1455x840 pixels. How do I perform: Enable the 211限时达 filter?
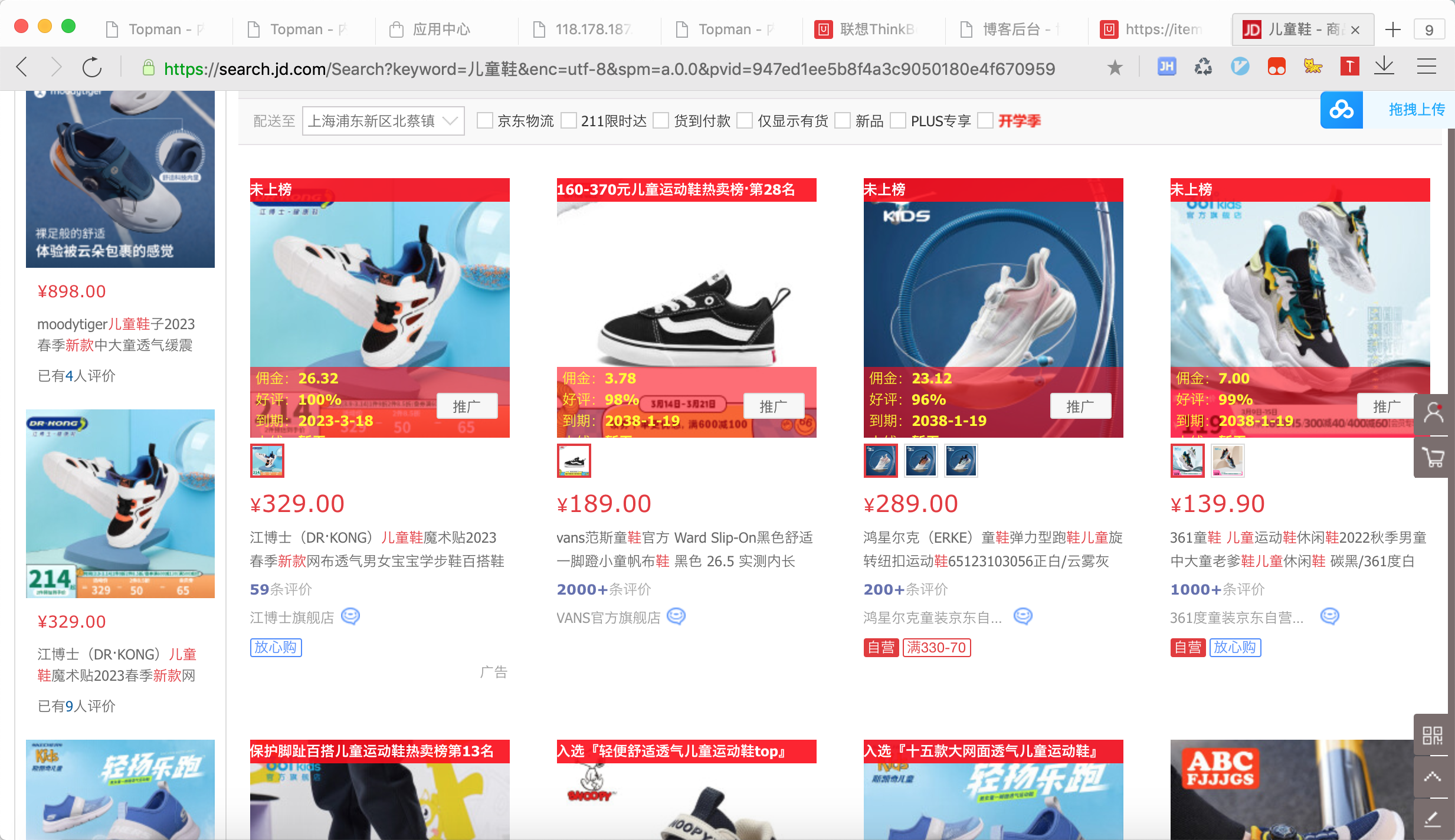[568, 121]
